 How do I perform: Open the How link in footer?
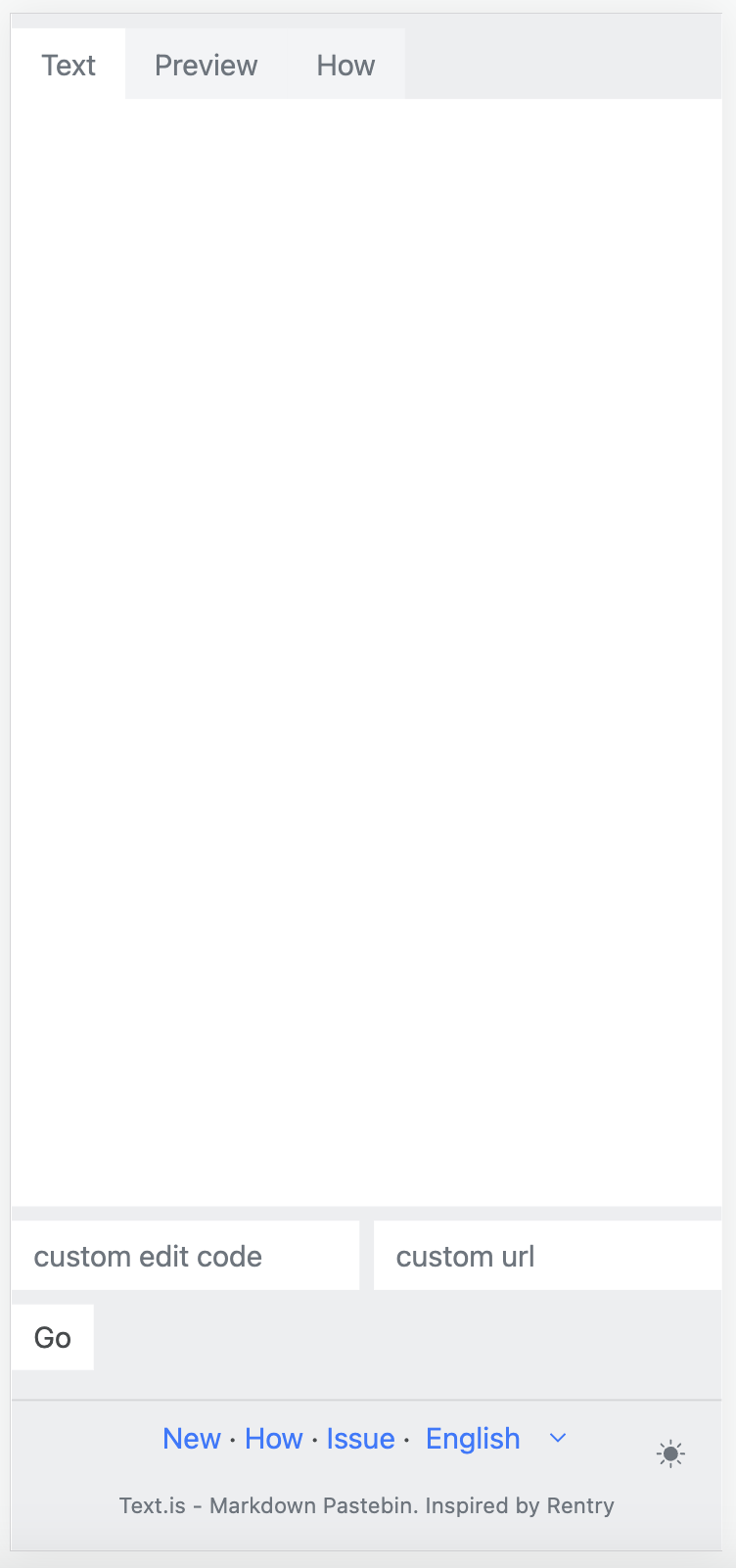tap(274, 1439)
